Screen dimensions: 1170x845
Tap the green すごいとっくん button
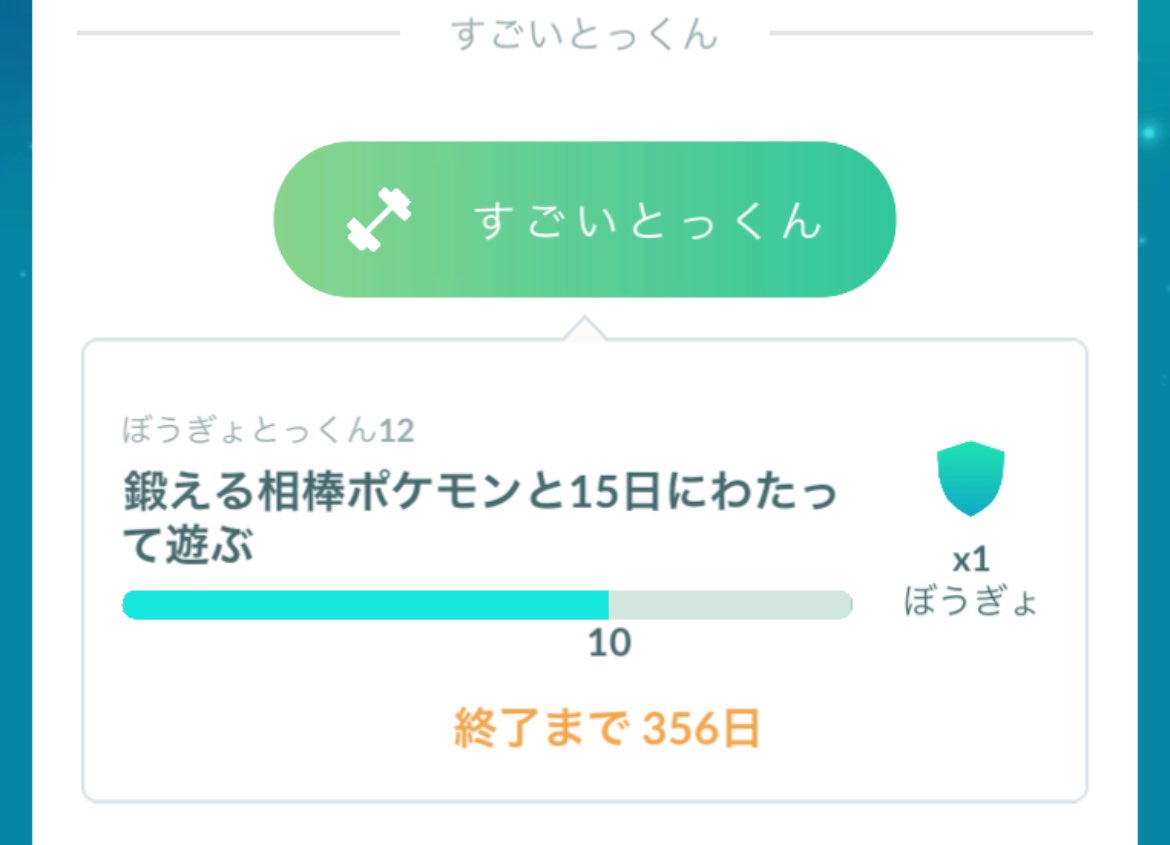click(584, 219)
